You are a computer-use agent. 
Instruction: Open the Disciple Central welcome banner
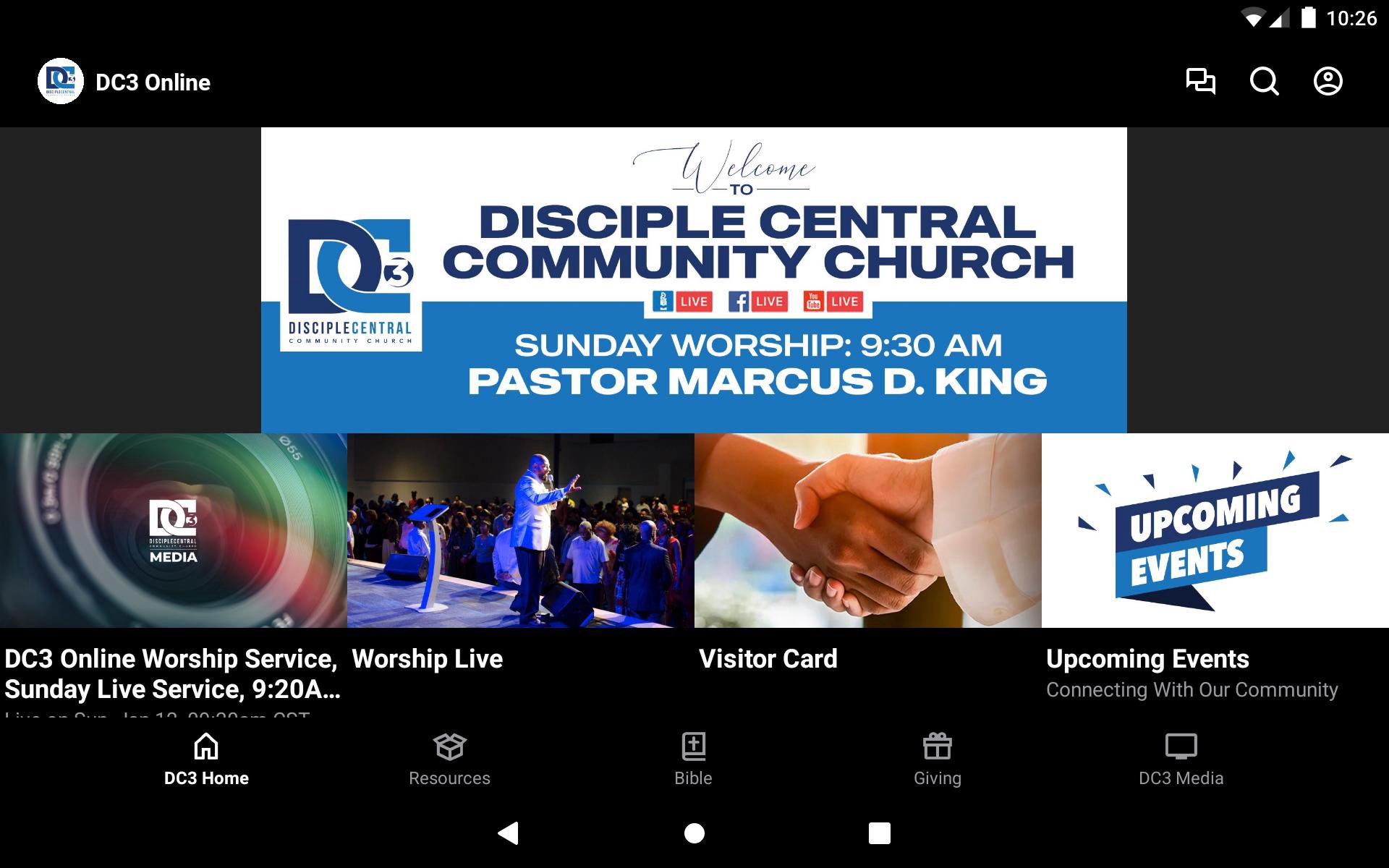[x=694, y=280]
